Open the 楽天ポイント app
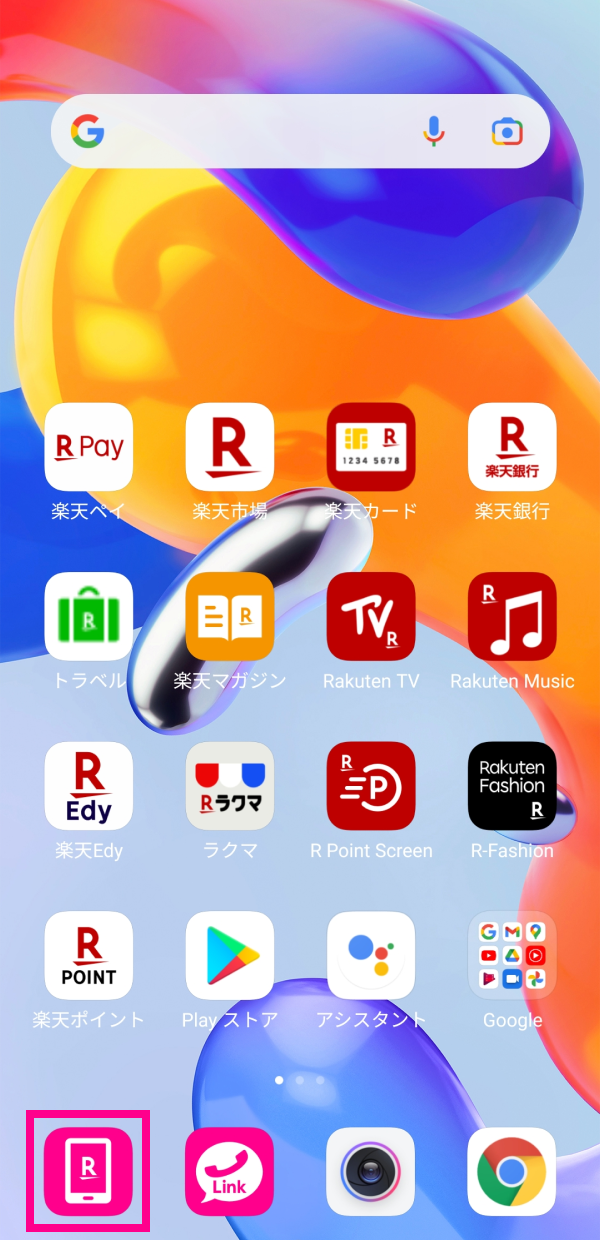 (88, 955)
